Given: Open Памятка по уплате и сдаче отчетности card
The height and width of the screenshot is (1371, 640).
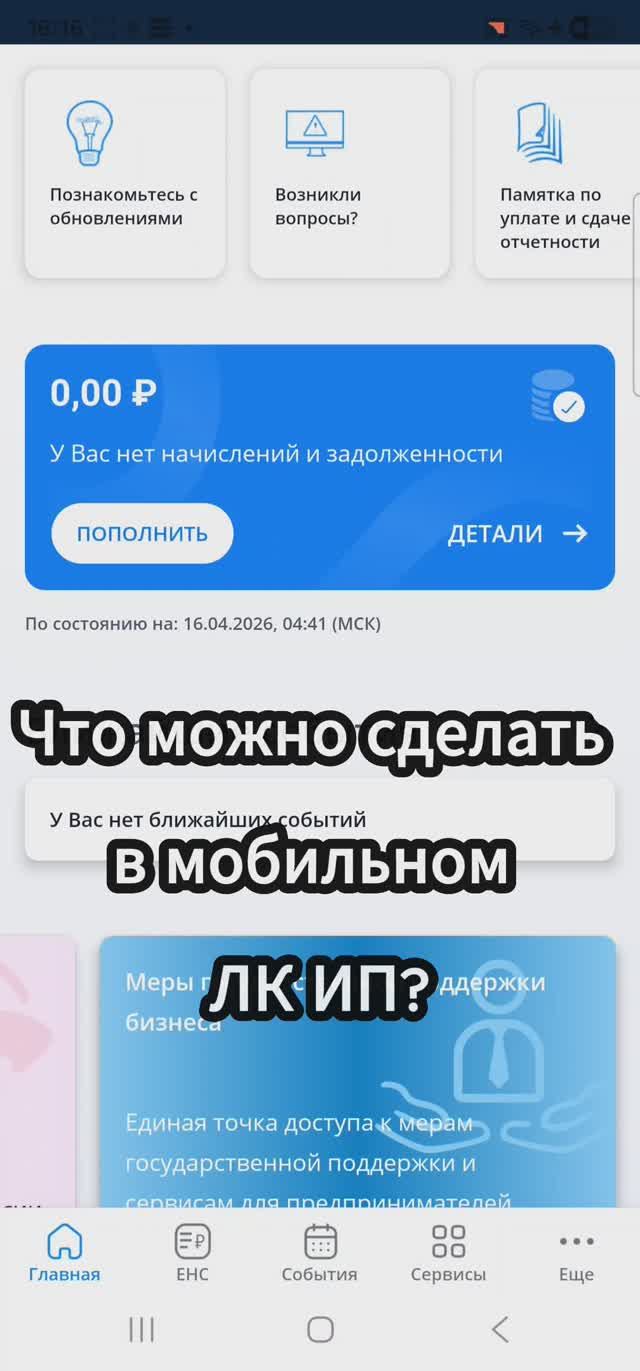Looking at the screenshot, I should (x=558, y=173).
